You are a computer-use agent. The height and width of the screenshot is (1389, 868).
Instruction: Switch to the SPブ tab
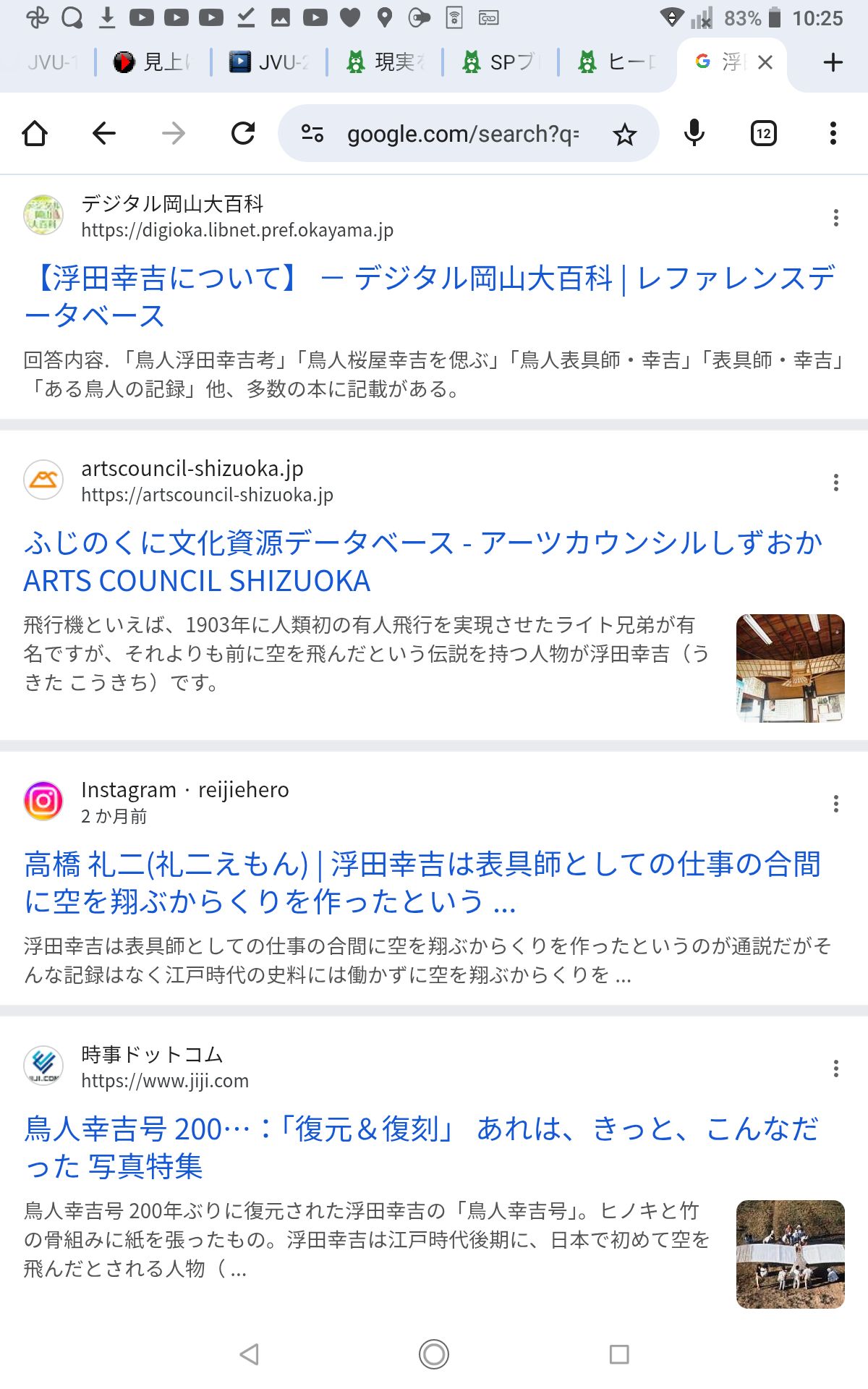(506, 62)
